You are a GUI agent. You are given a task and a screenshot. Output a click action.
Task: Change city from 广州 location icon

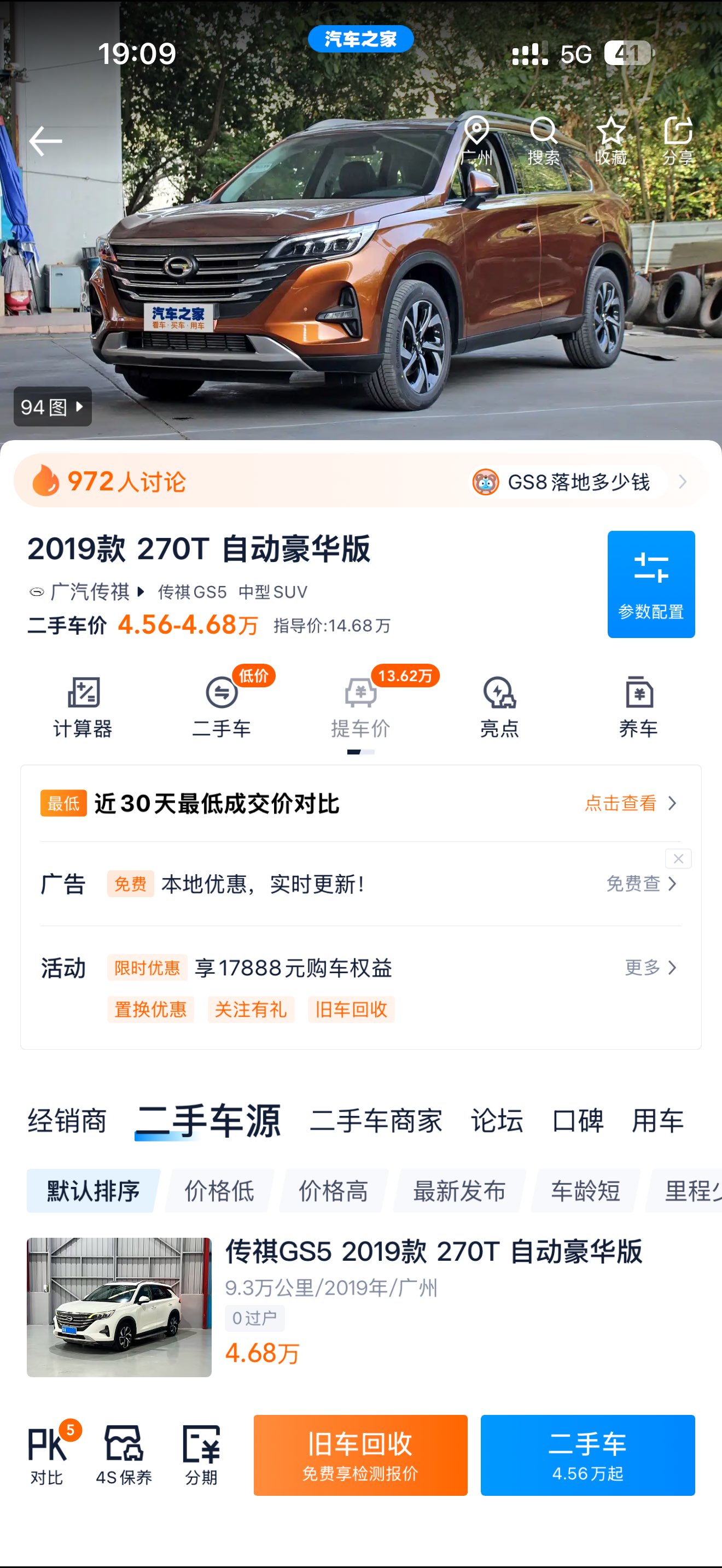coord(476,140)
